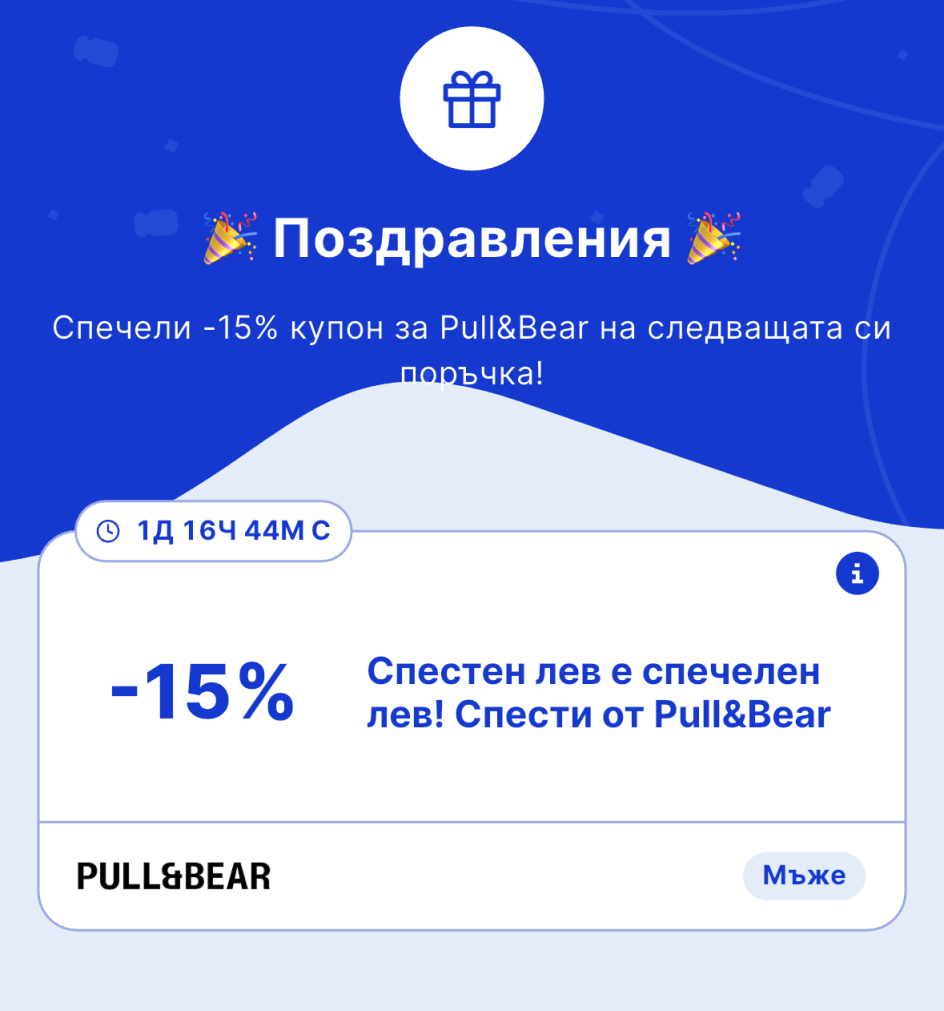Image resolution: width=944 pixels, height=1011 pixels.
Task: Open the -15% Pull&Bear coupon card
Action: point(471,694)
